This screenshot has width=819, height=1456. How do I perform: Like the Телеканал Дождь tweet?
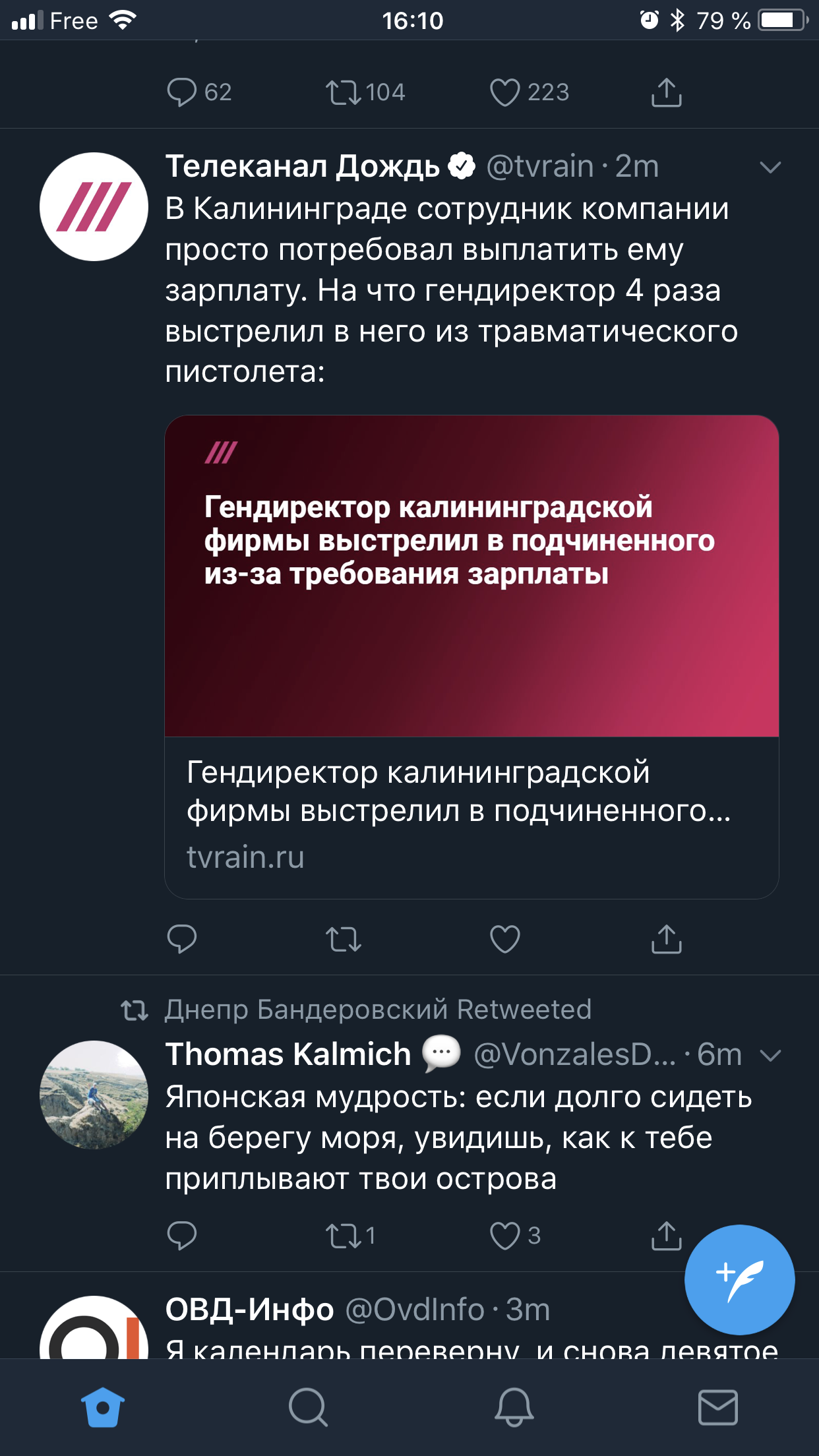tap(505, 939)
